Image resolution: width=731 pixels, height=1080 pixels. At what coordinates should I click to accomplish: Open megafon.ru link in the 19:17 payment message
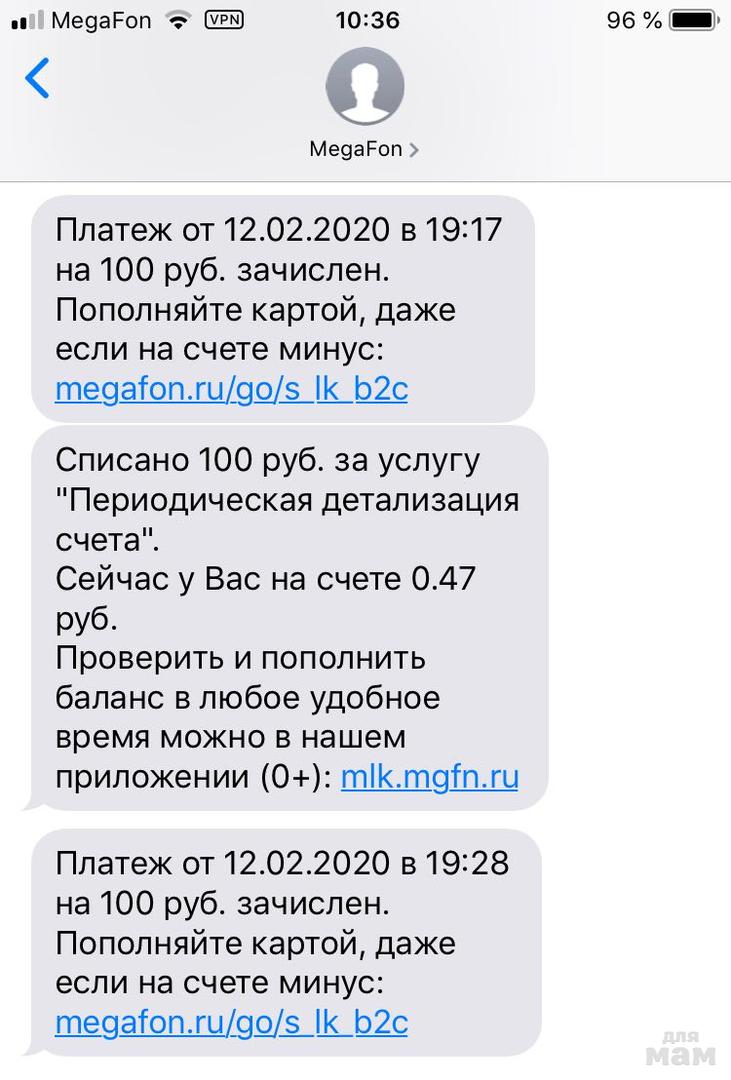[x=231, y=389]
